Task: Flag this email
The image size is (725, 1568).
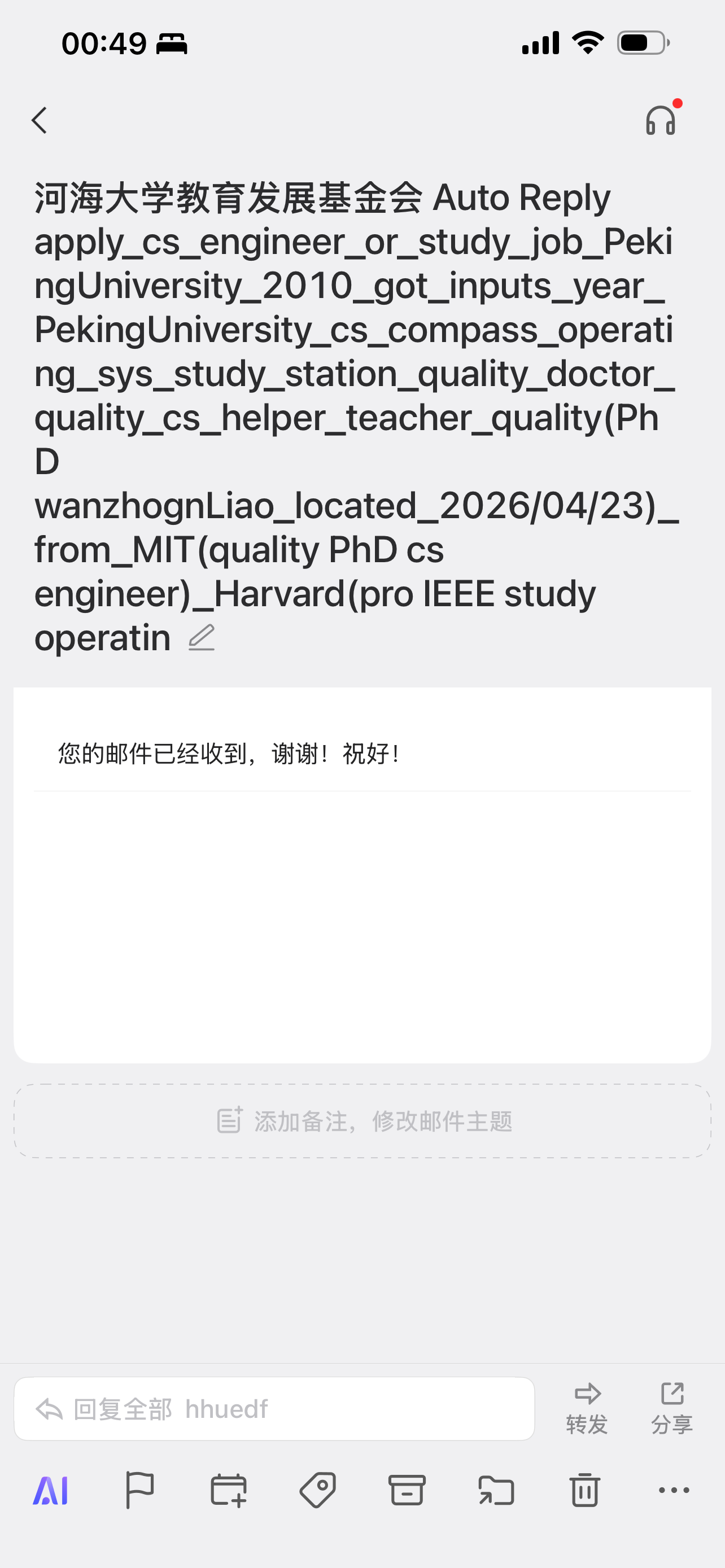Action: [x=139, y=1490]
